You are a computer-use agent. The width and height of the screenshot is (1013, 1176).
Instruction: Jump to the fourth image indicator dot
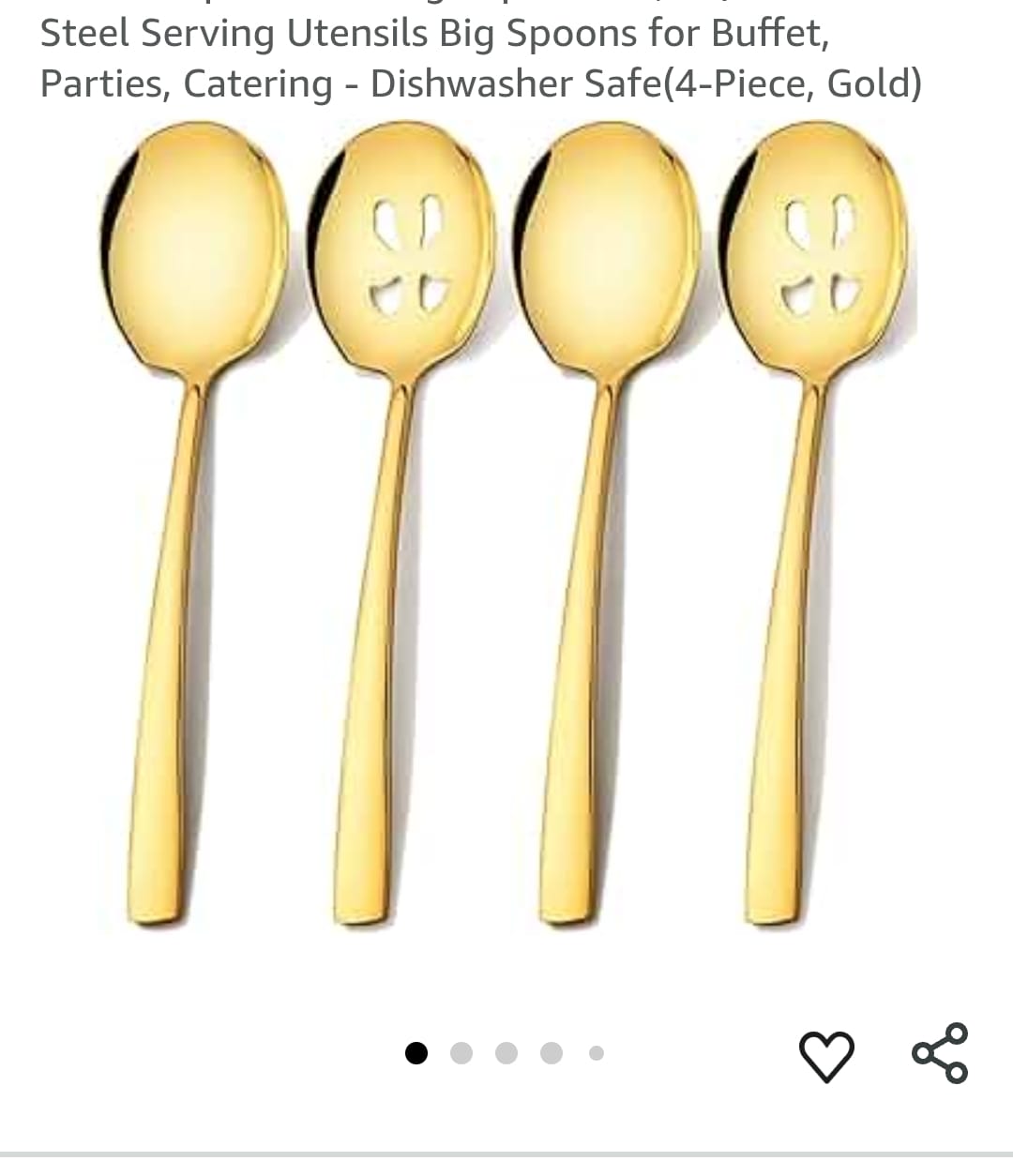tap(551, 1052)
